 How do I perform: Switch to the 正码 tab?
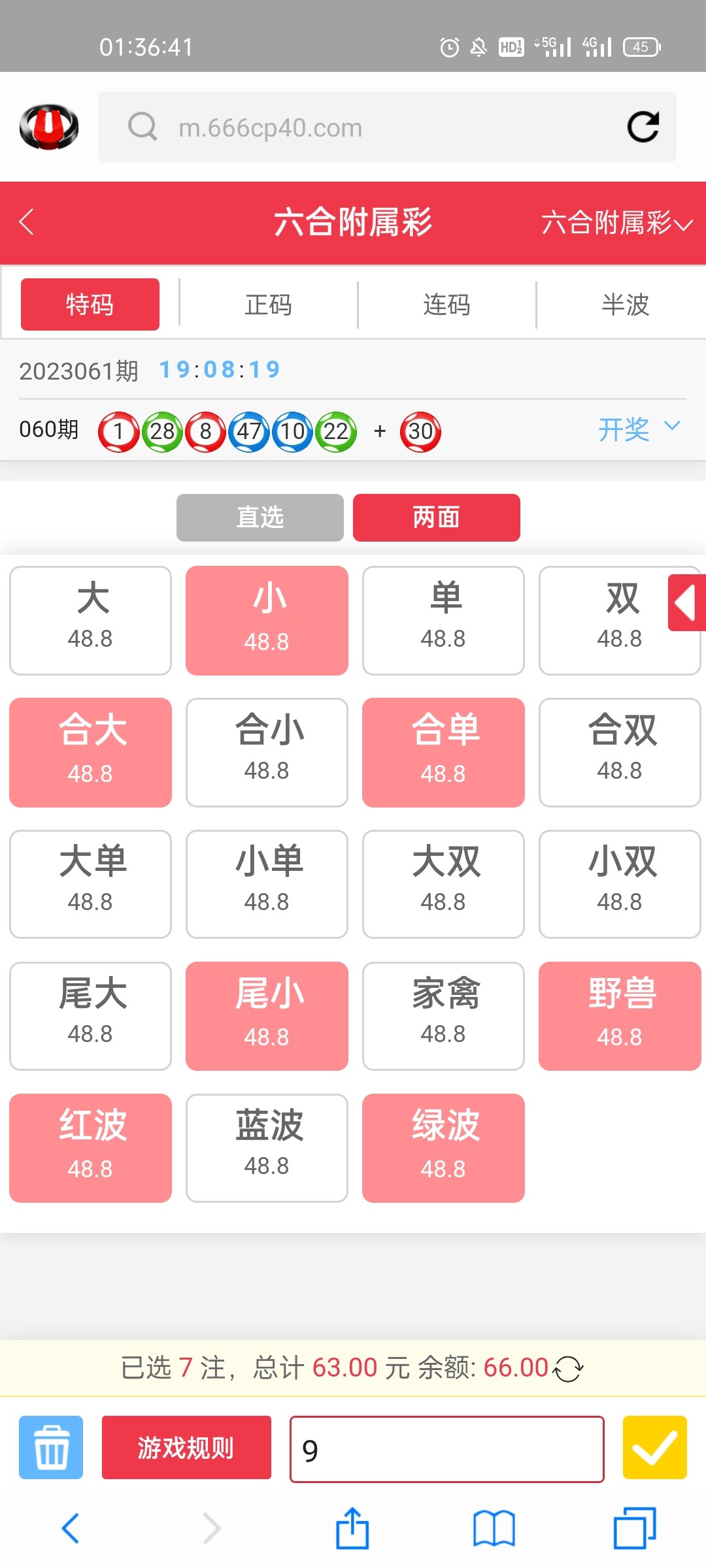pyautogui.click(x=268, y=304)
